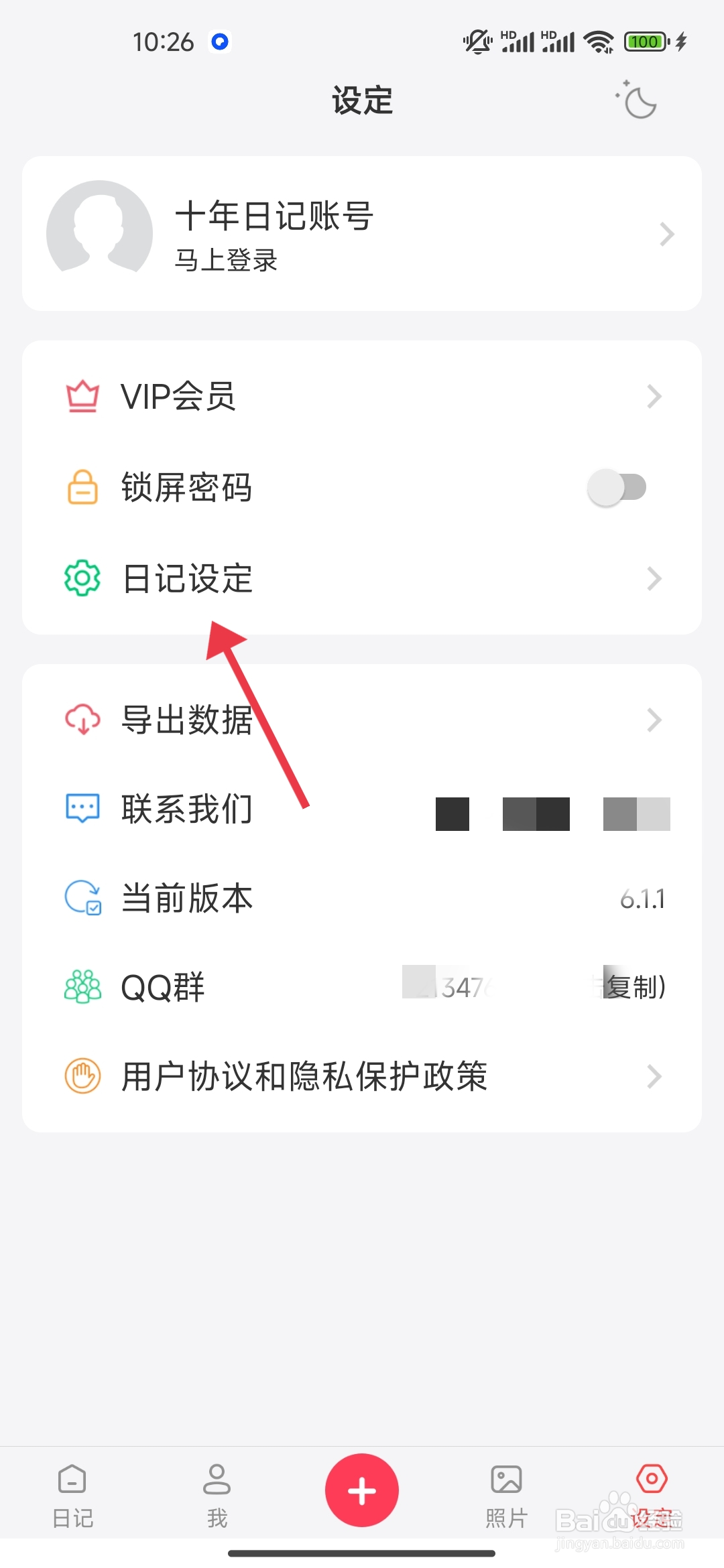Click the cloud download icon for 导出数据
The image size is (724, 1568).
click(x=82, y=720)
